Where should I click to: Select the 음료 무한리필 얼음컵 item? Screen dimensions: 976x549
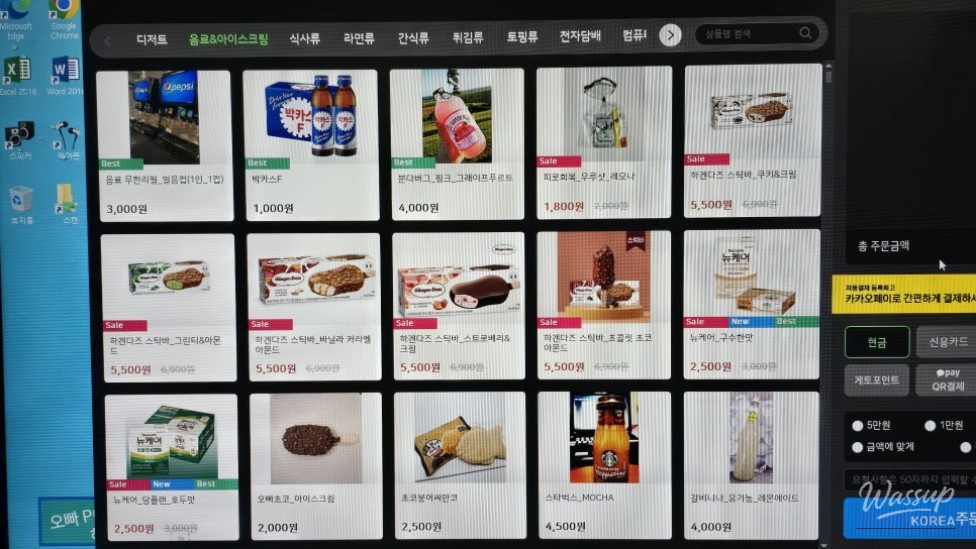click(x=165, y=143)
